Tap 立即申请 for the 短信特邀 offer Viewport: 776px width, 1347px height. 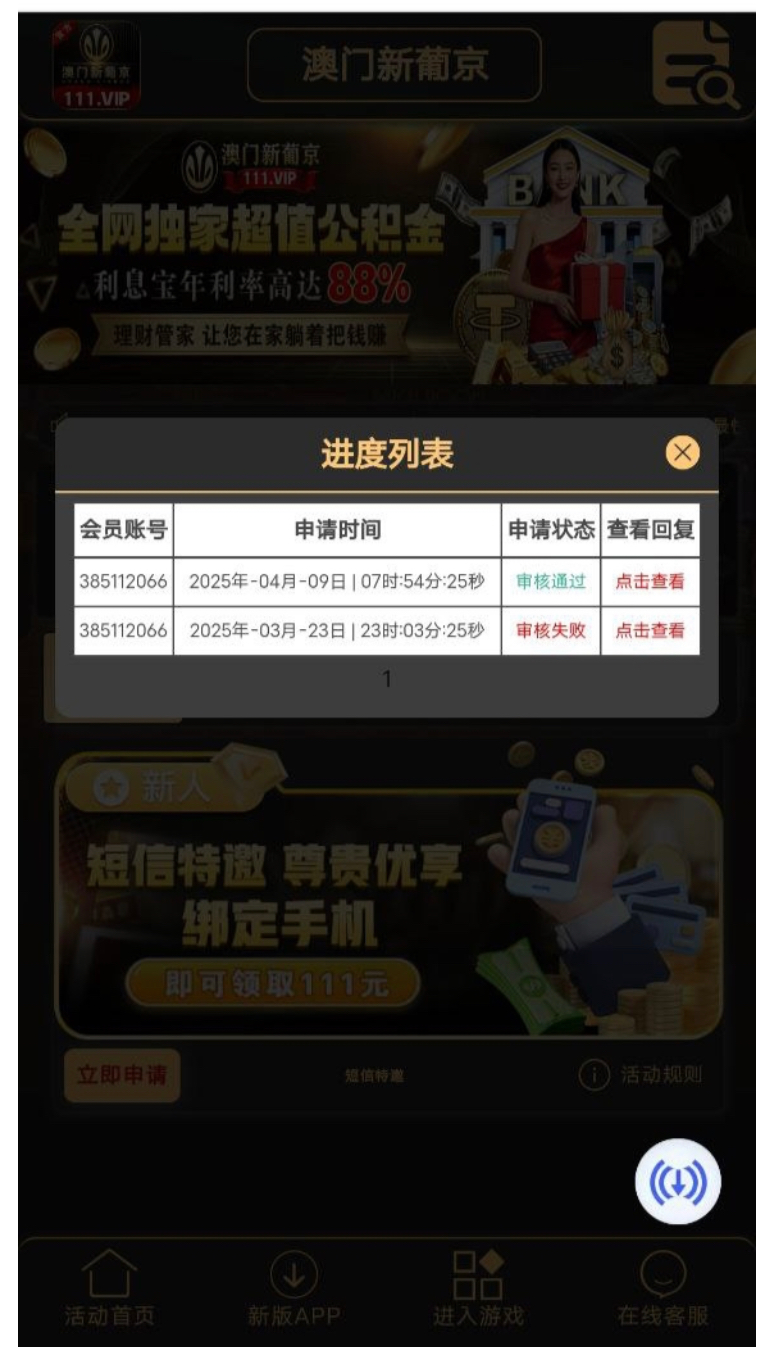tap(122, 1076)
